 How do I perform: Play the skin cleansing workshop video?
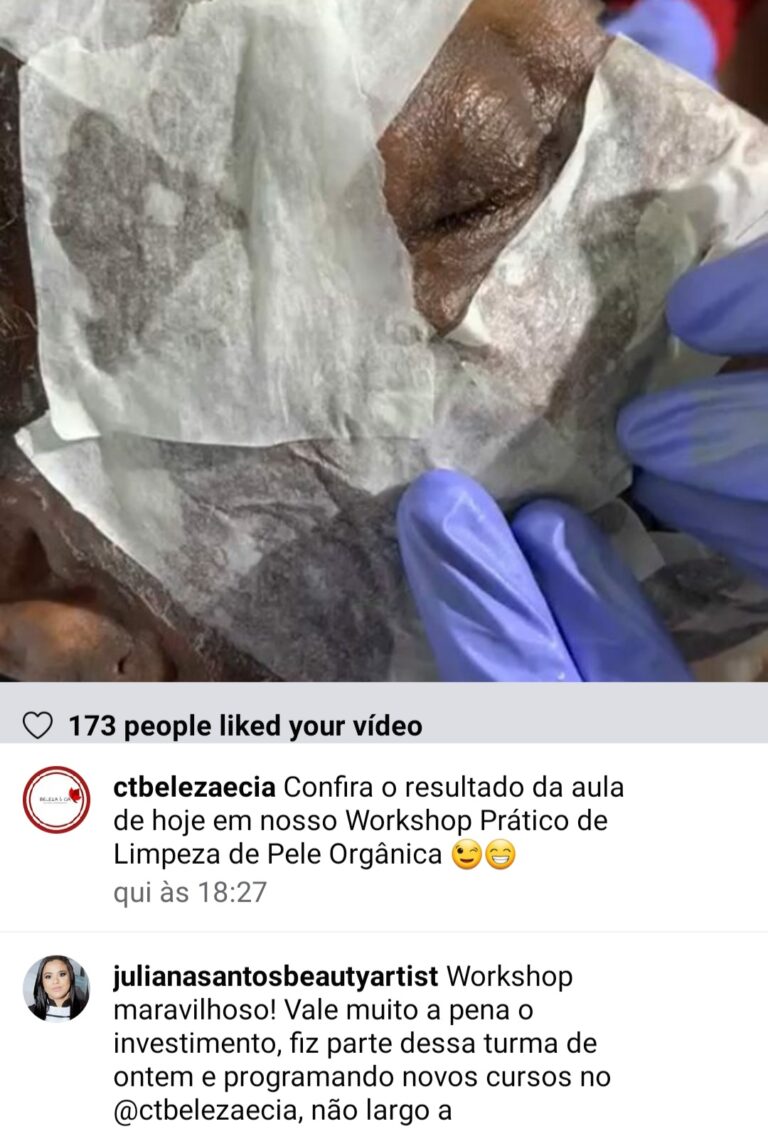click(x=384, y=340)
